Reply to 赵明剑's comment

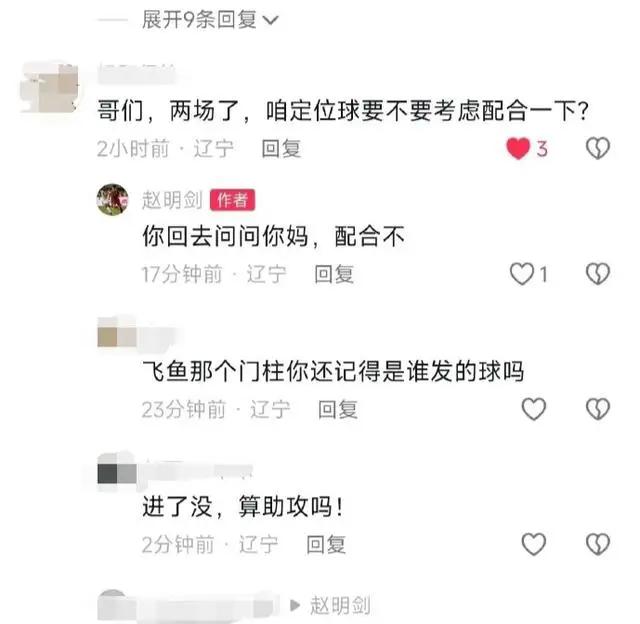334,274
